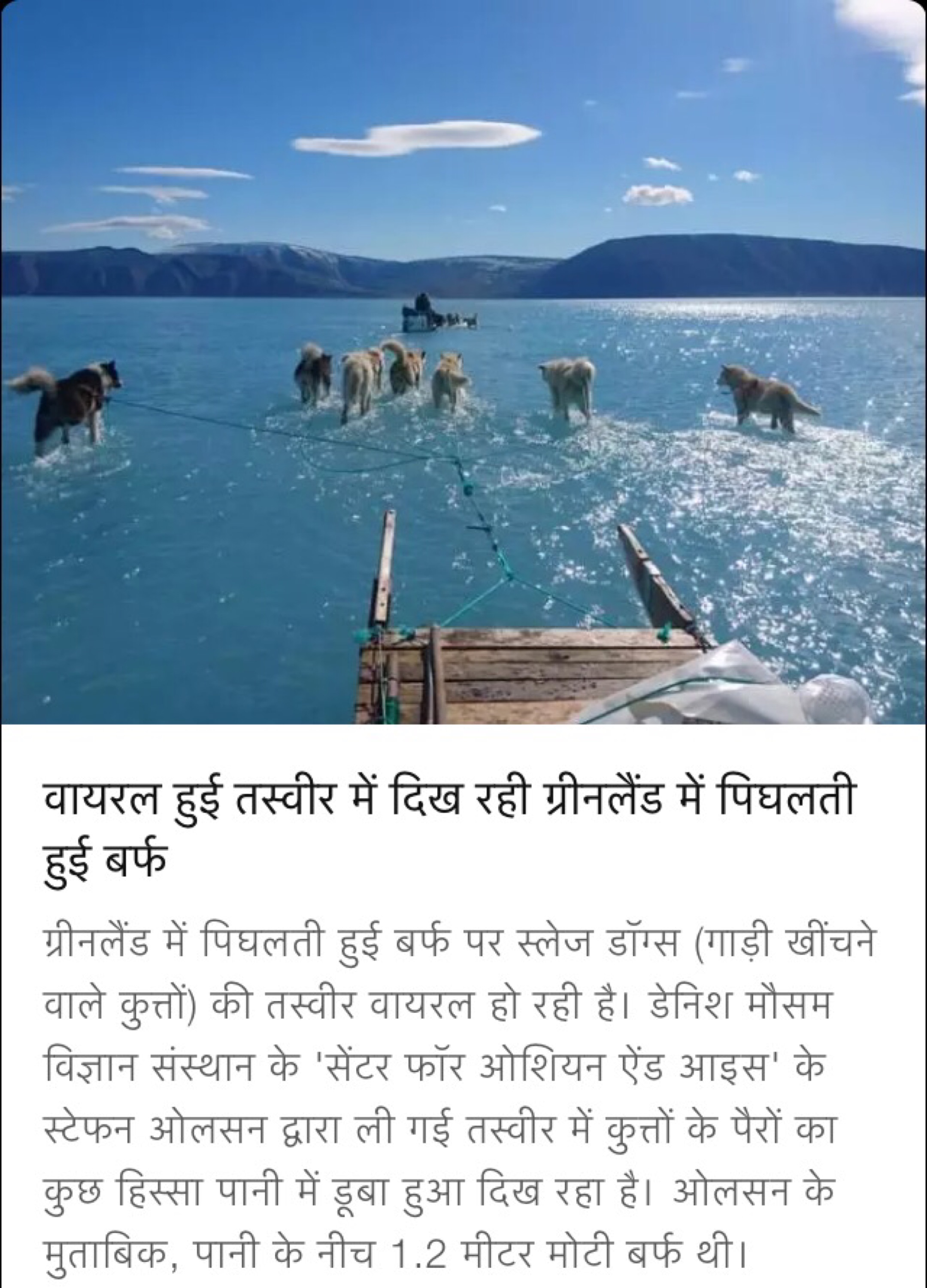Screen dimensions: 927x1288
Task: Open the Greenland sled dogs news photo
Action: coord(463,364)
